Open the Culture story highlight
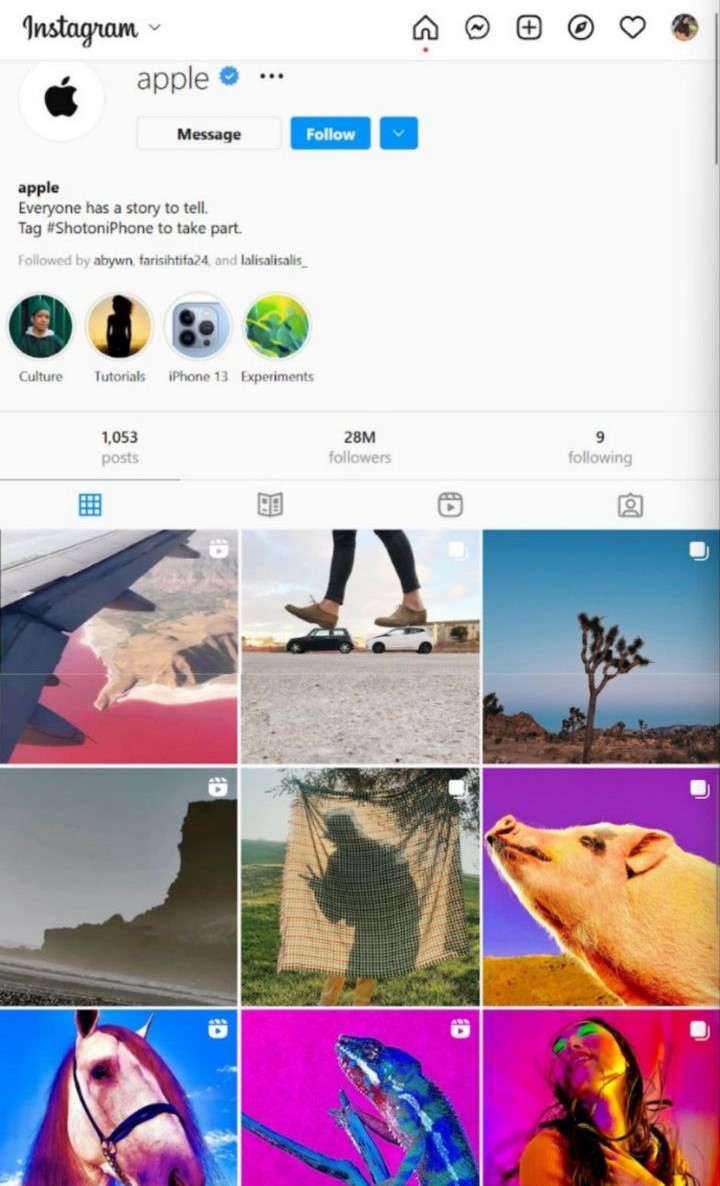This screenshot has width=720, height=1186. 41,326
